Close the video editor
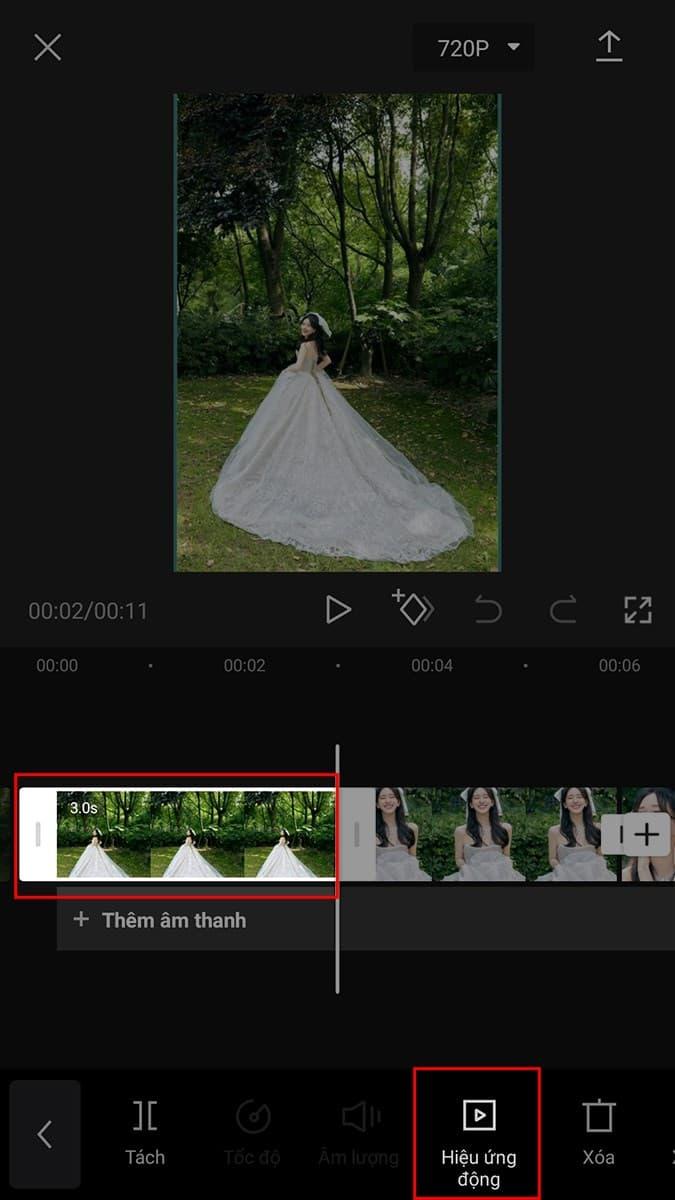Screen dimensions: 675x1200 [47, 47]
